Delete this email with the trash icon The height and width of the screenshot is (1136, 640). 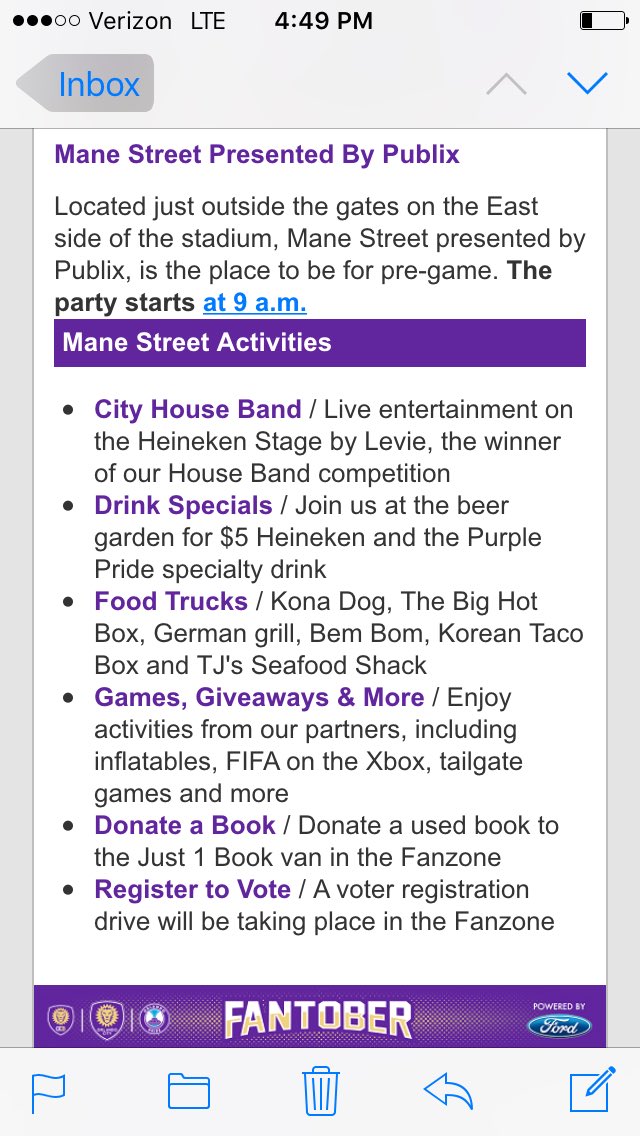click(320, 1090)
